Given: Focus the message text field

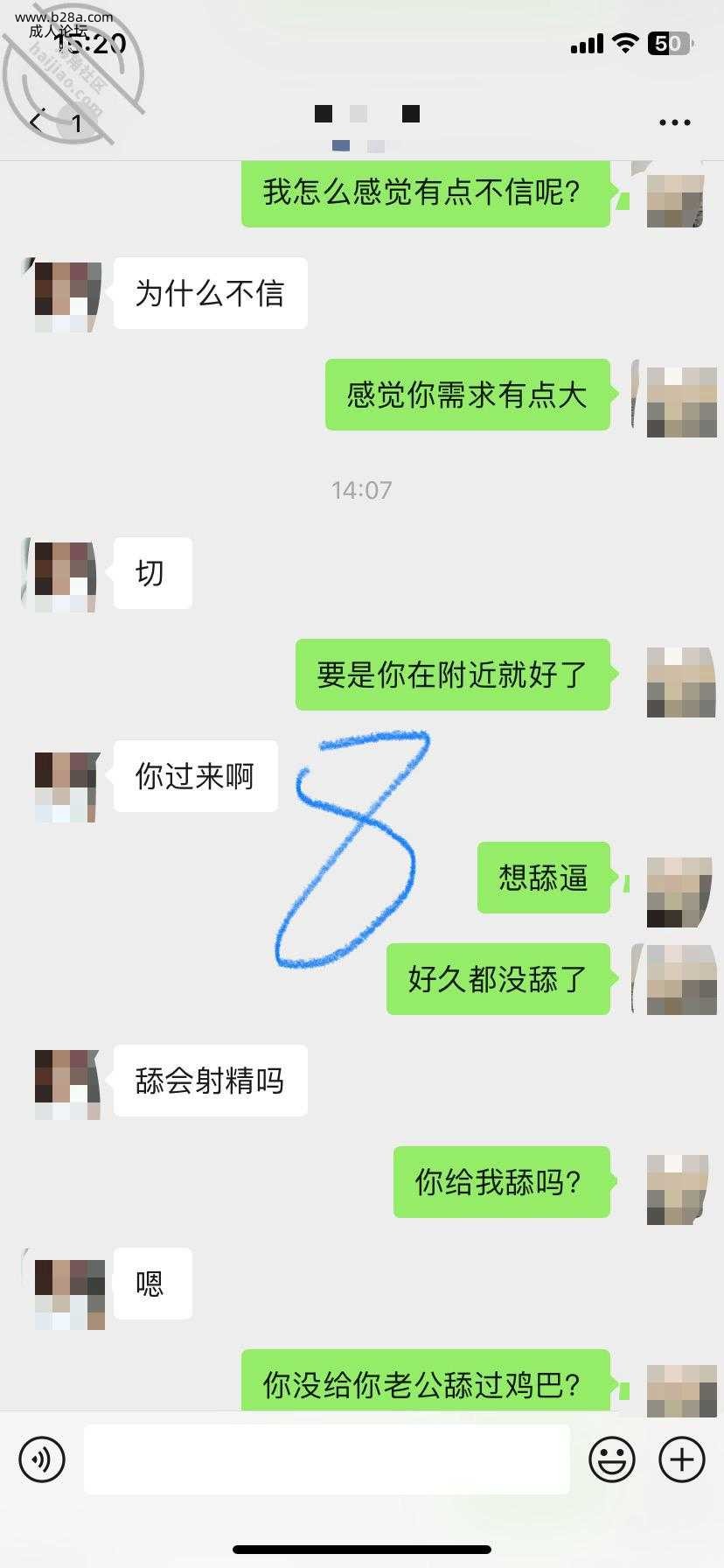Looking at the screenshot, I should [x=326, y=1459].
